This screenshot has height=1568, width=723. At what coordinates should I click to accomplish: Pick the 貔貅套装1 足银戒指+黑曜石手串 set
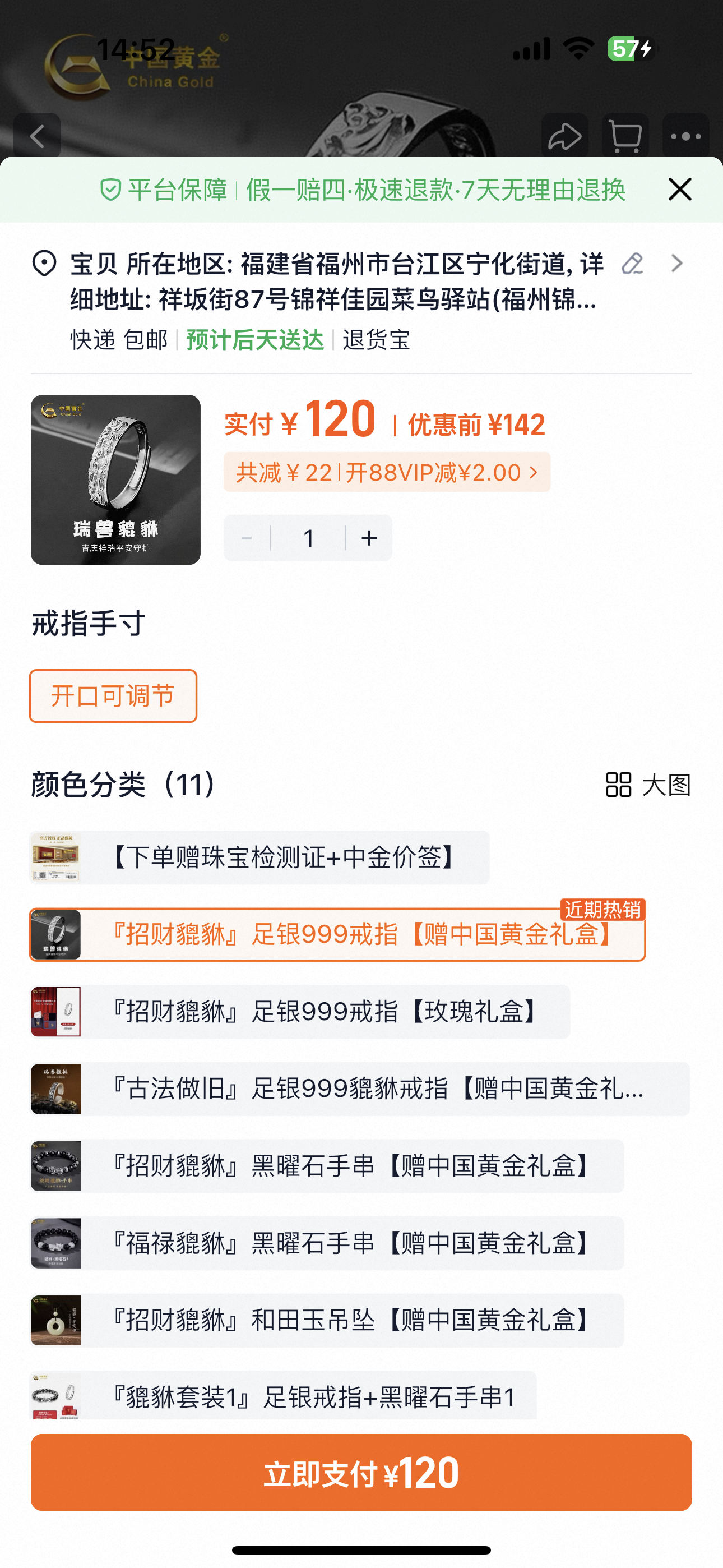(x=284, y=1396)
